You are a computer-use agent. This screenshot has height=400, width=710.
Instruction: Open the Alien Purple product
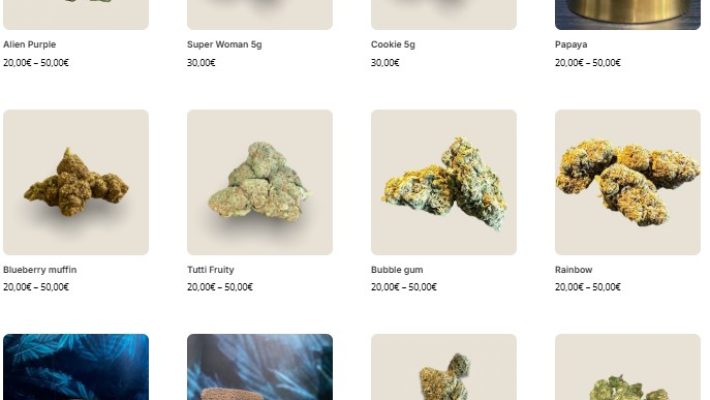(x=30, y=45)
